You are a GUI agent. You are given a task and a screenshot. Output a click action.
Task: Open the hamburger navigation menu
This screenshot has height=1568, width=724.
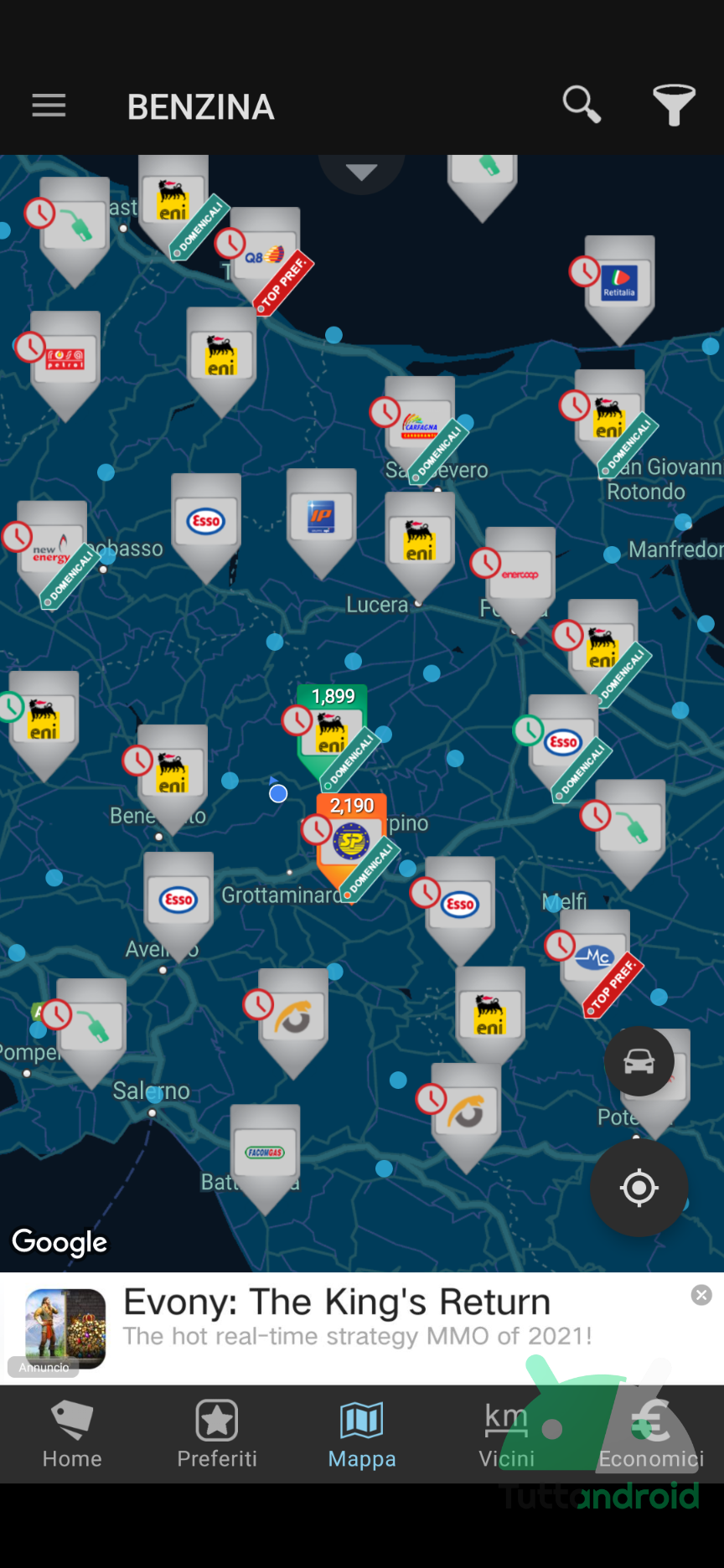click(x=49, y=106)
